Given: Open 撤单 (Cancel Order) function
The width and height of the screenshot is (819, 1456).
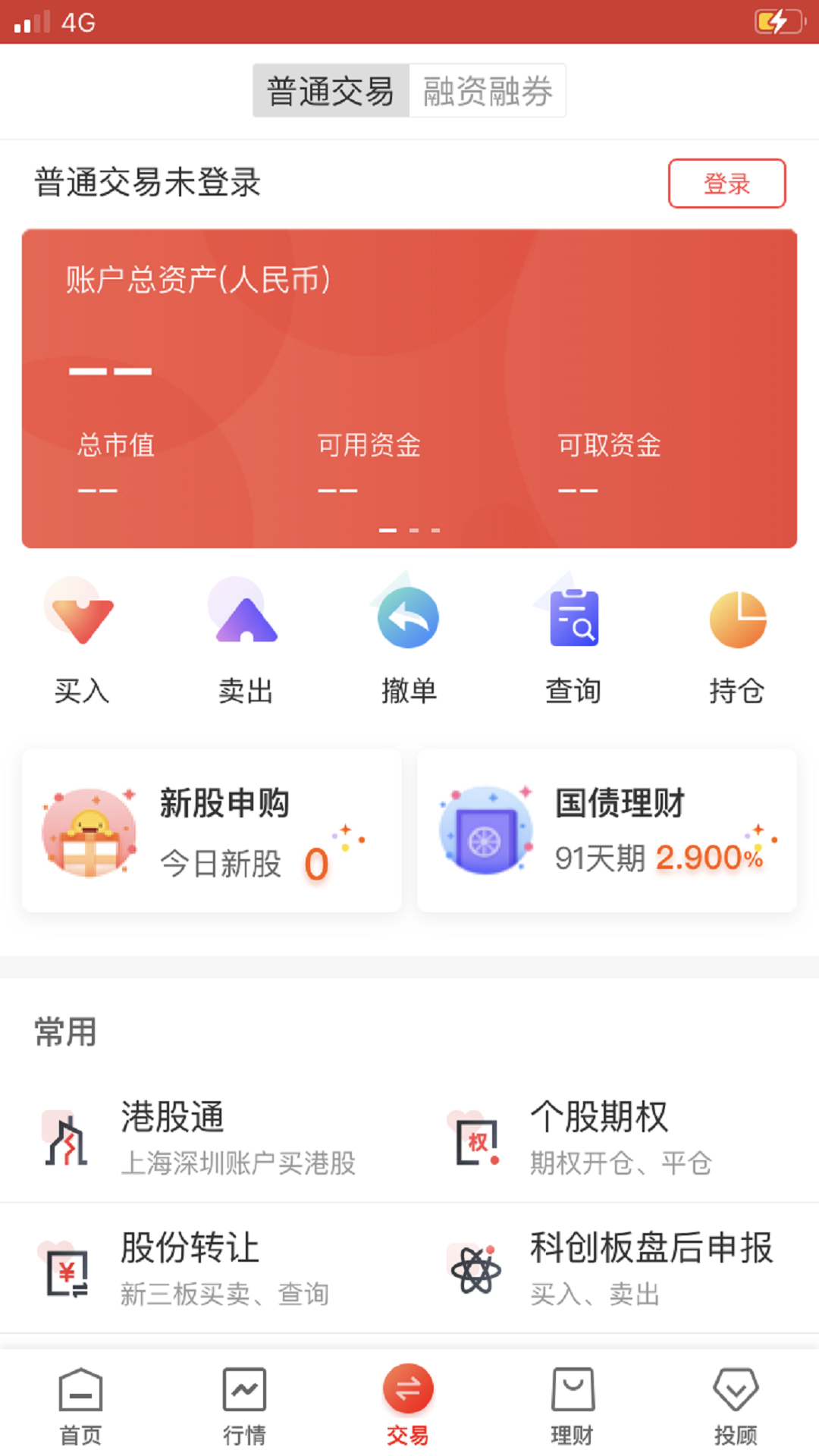Looking at the screenshot, I should coord(408,618).
